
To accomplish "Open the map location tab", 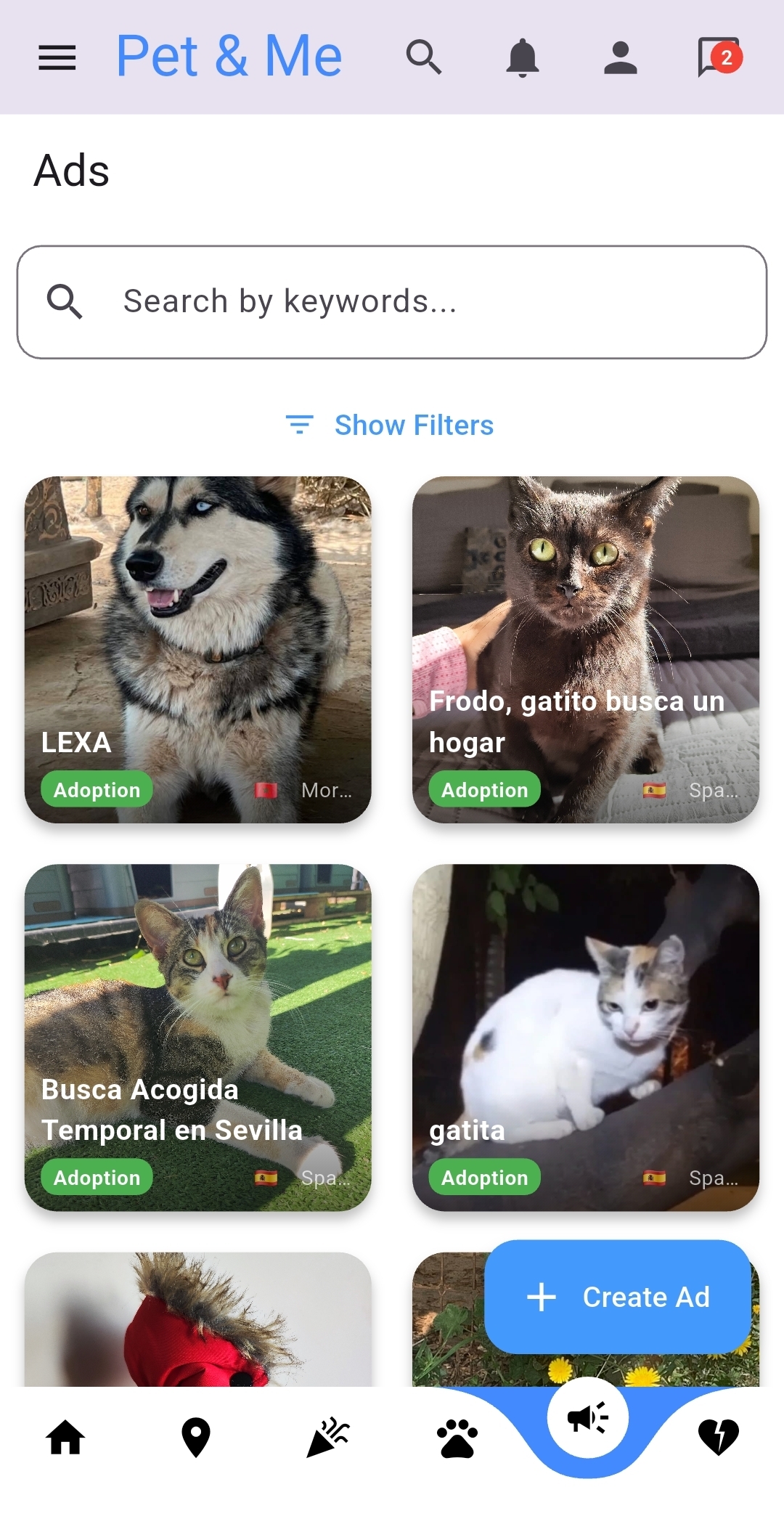I will tap(196, 1438).
